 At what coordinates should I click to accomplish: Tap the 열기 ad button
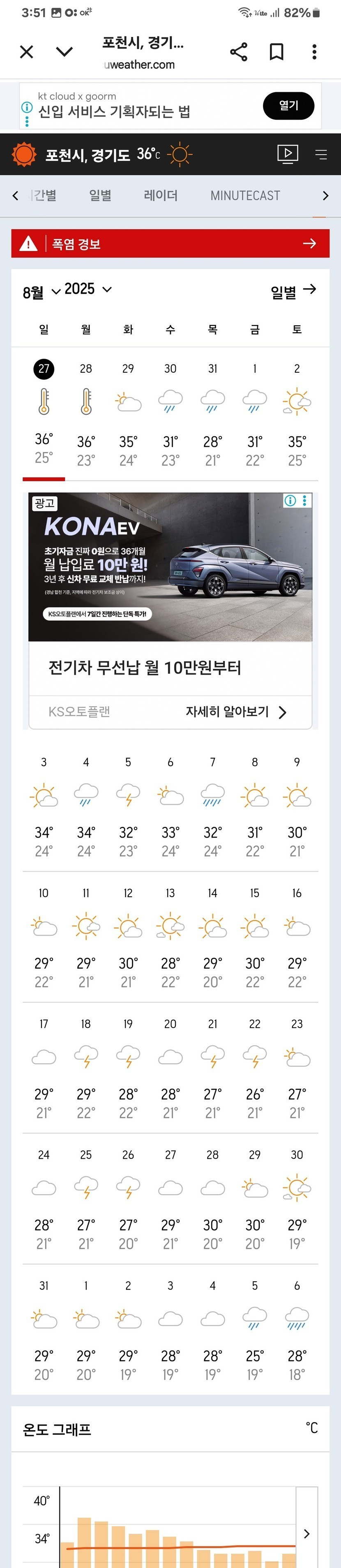(x=288, y=105)
